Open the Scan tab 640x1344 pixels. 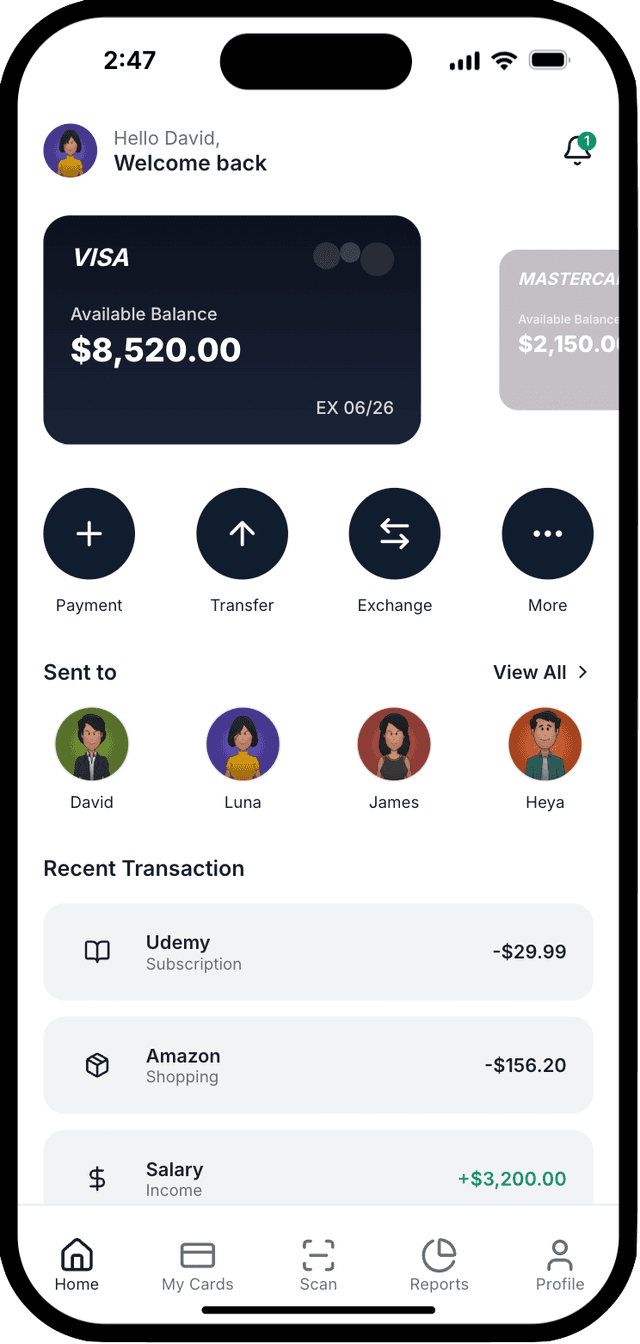pyautogui.click(x=318, y=1265)
